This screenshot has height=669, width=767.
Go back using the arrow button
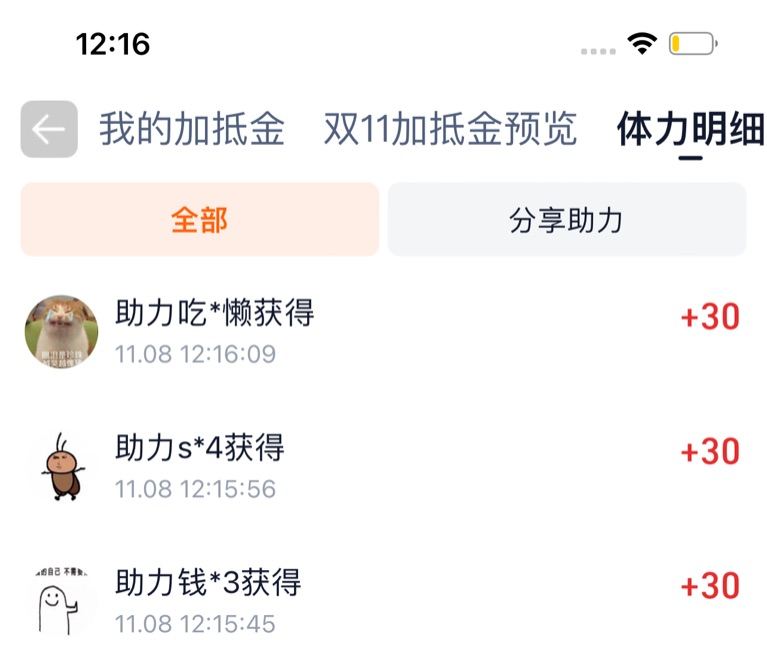coord(48,130)
